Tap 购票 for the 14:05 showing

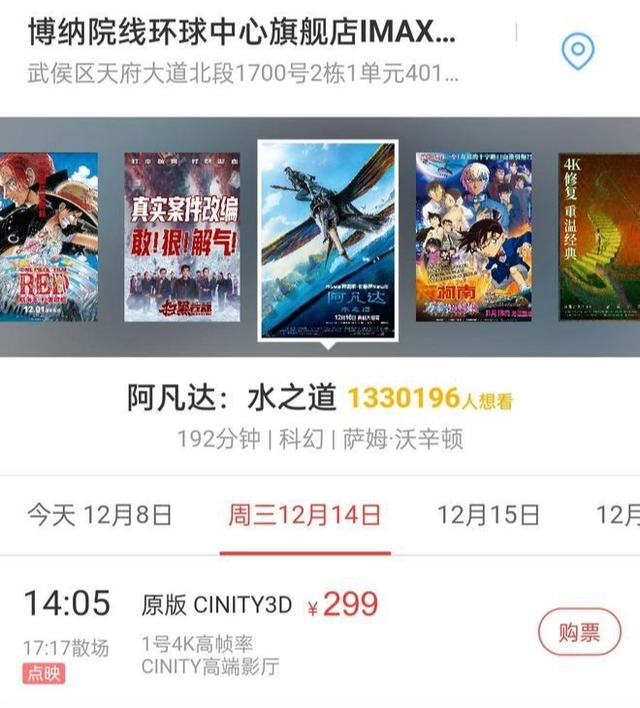pos(579,632)
